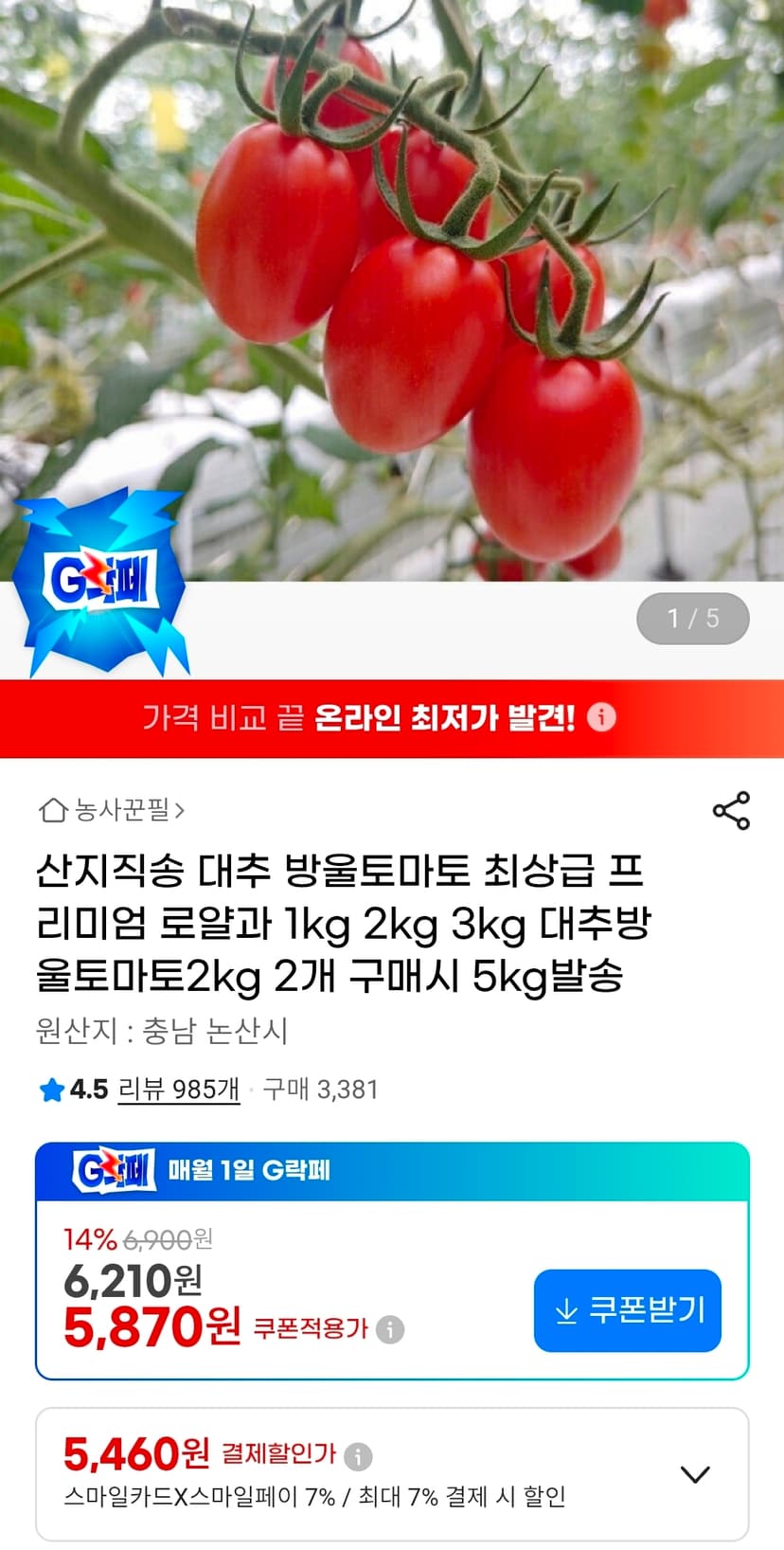The image size is (784, 1550).
Task: Open the 985 reviews link
Action: 179,1090
